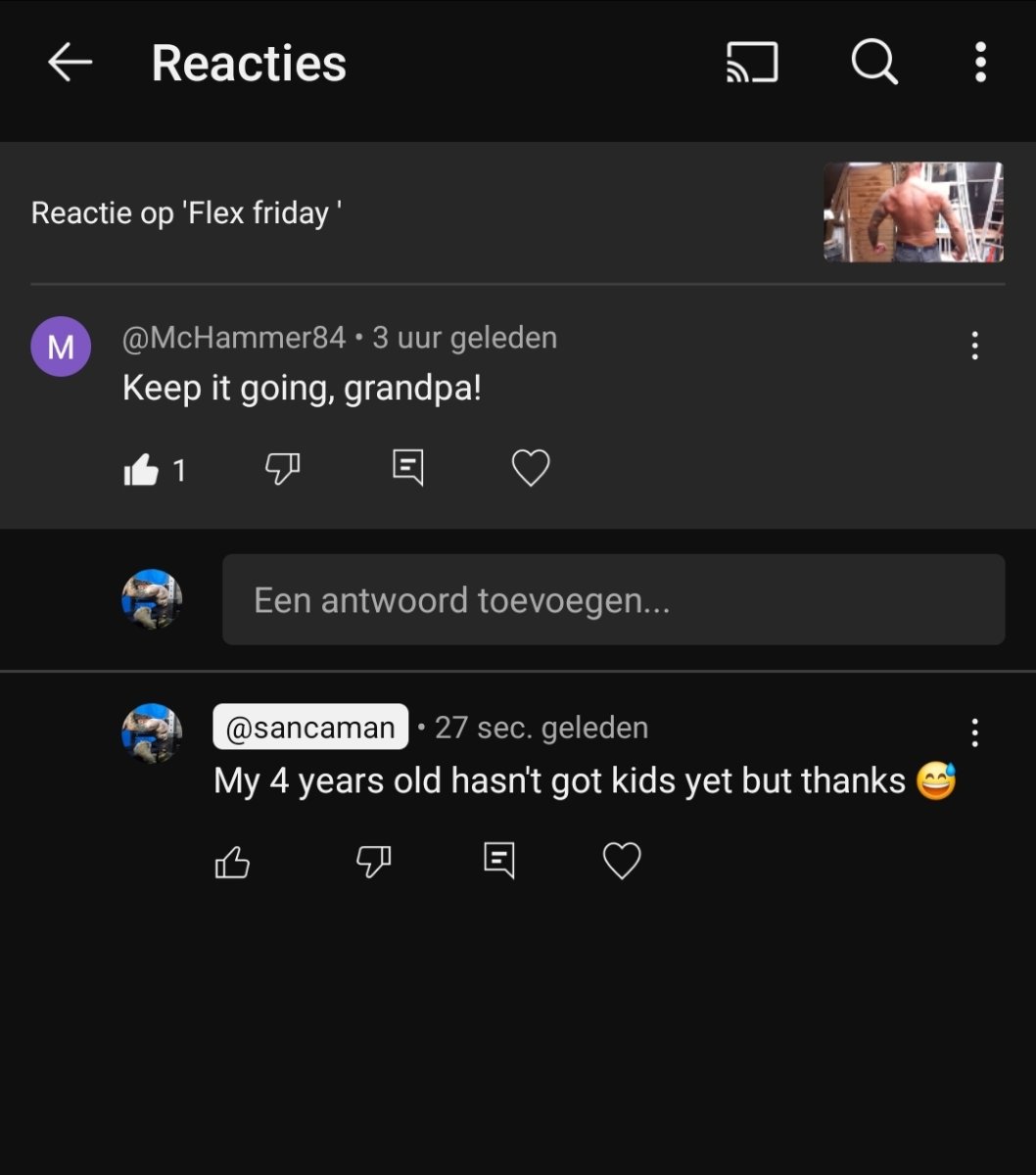Open the options menu for @sancaman's reply
This screenshot has height=1175, width=1036.
[x=974, y=731]
